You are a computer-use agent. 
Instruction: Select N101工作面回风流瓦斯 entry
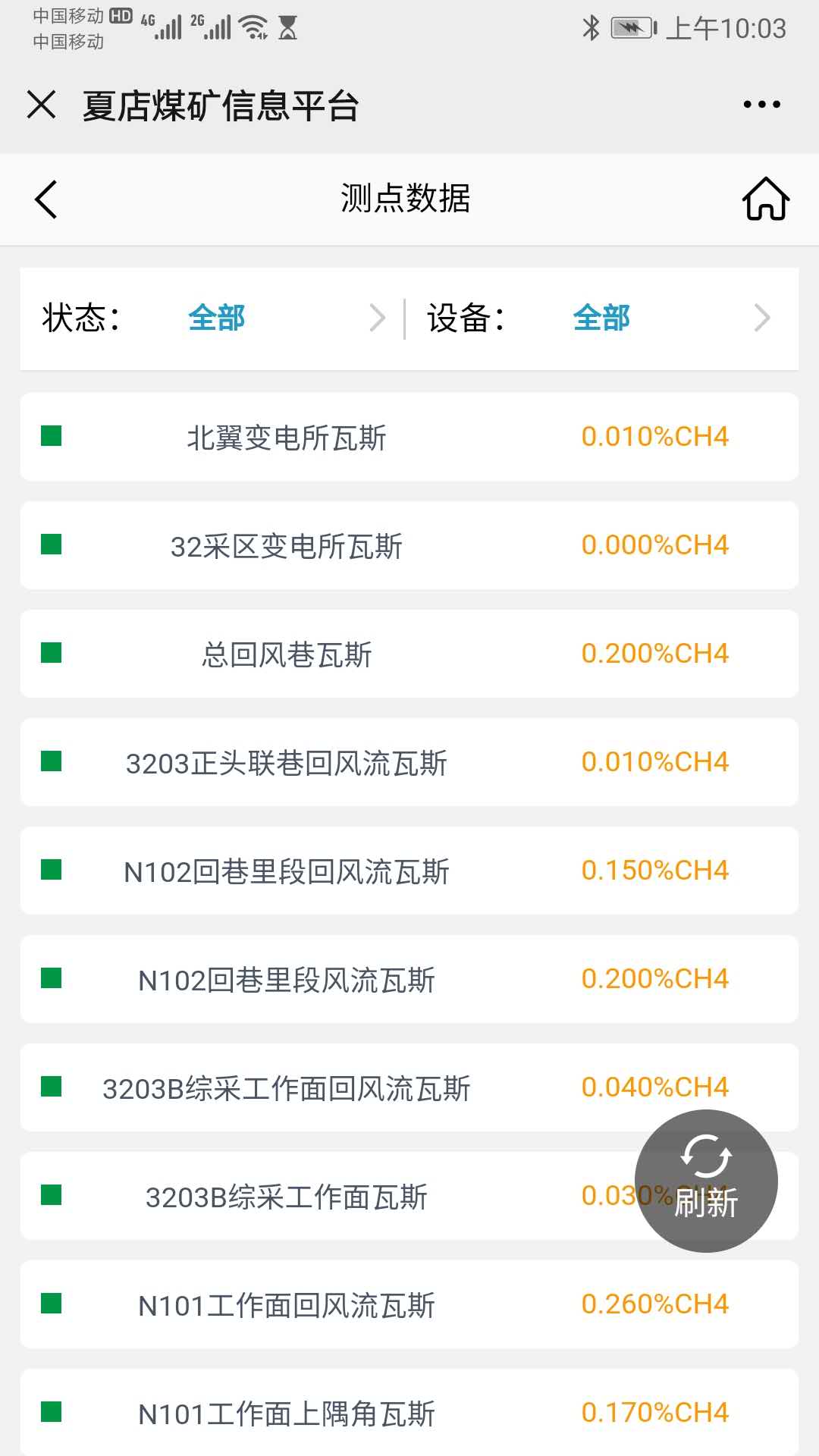(x=287, y=1305)
